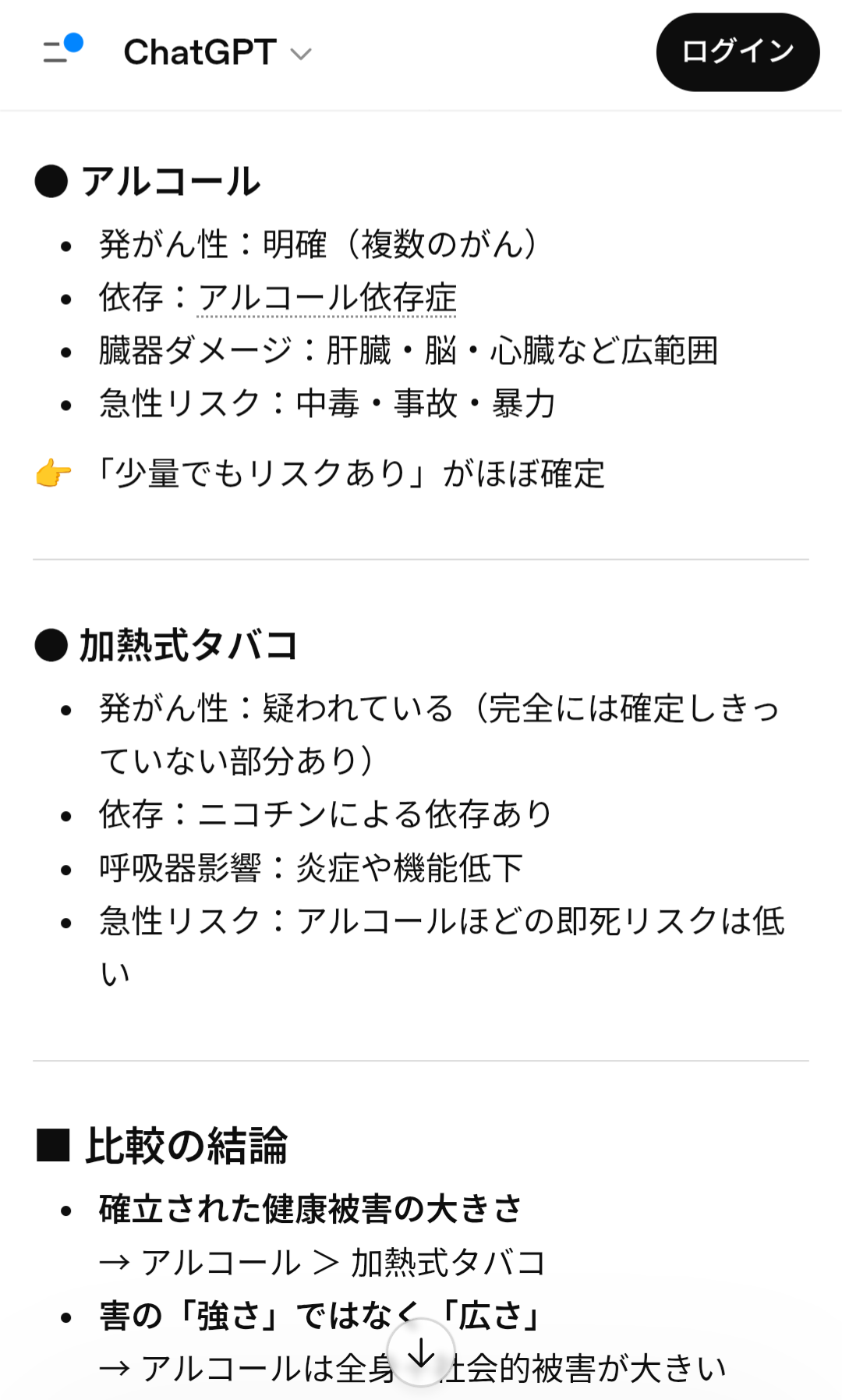Jump to bottom with the down arrow
Viewport: 842px width, 1400px height.
point(421,1353)
